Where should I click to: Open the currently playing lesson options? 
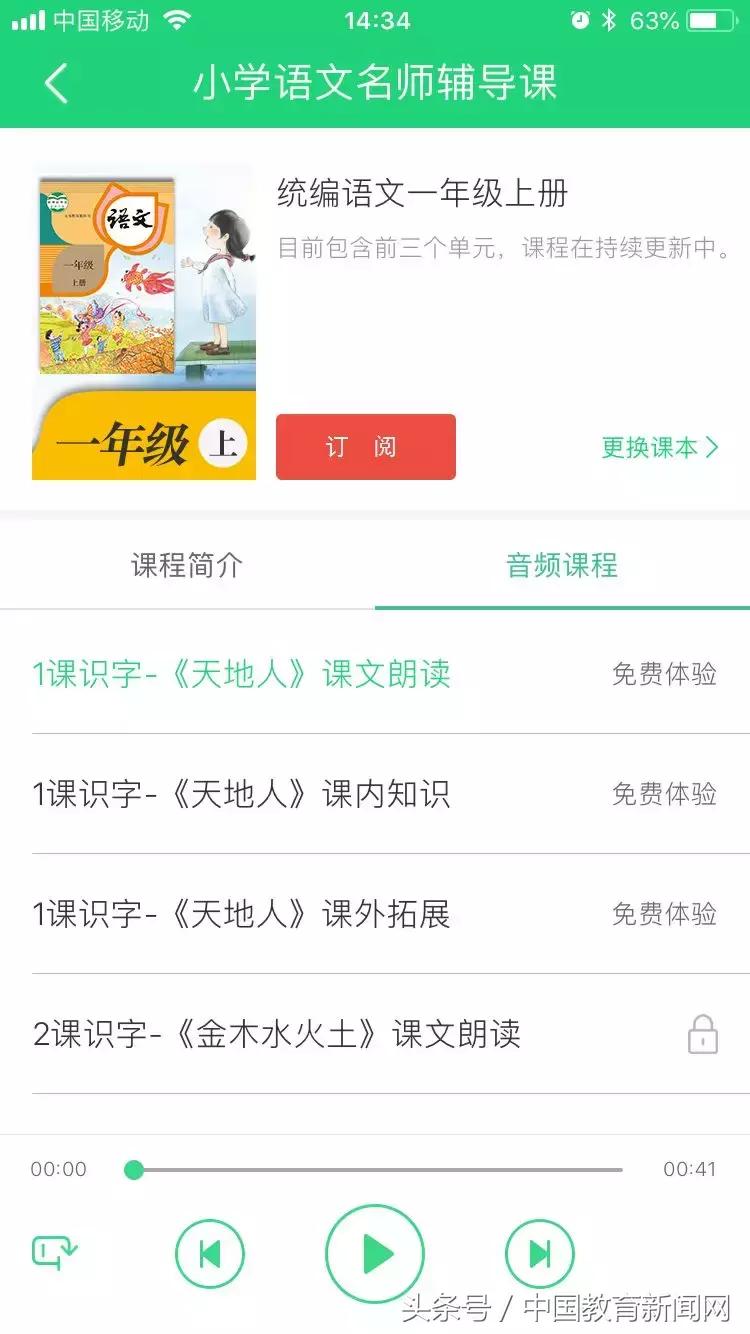click(x=240, y=675)
